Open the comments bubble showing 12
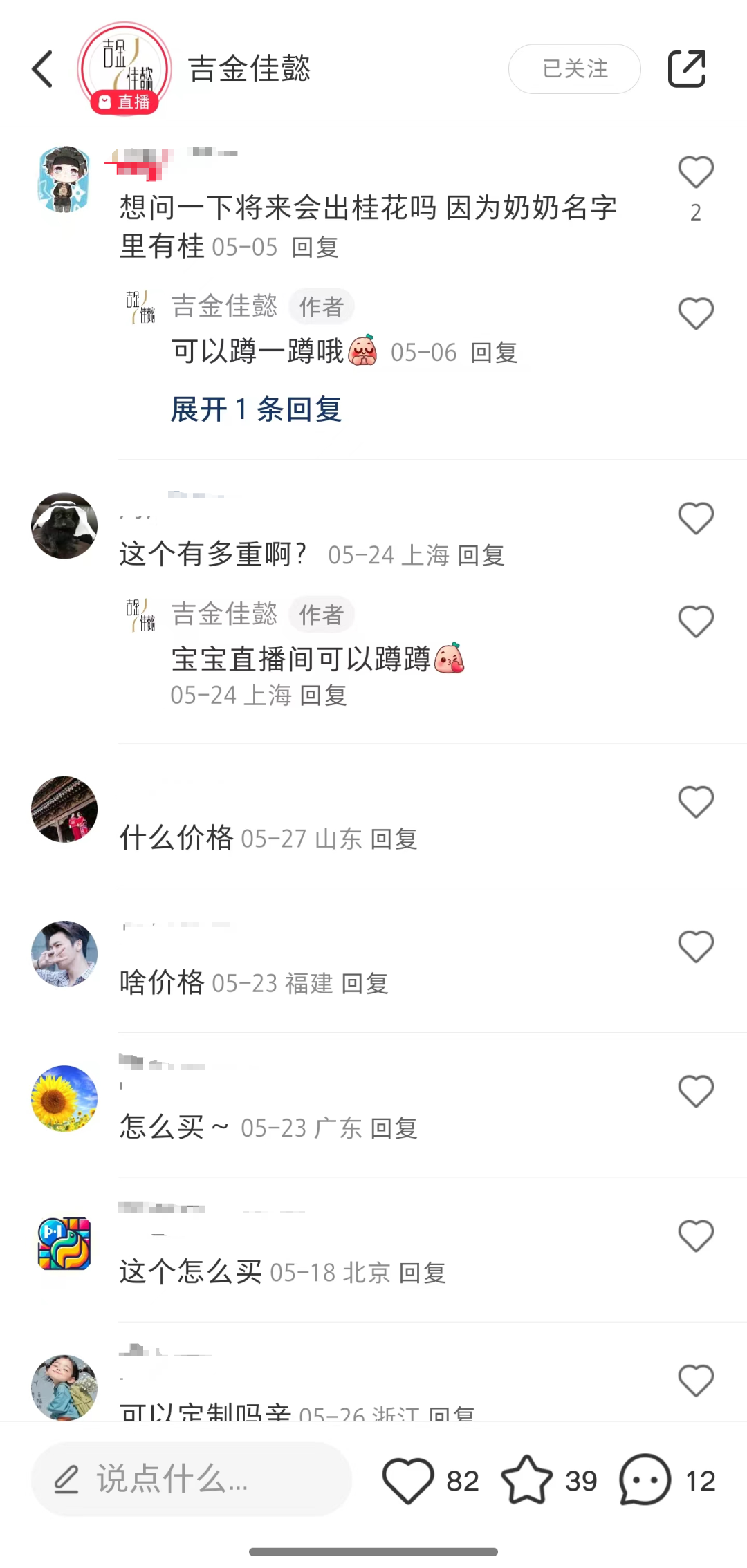The width and height of the screenshot is (747, 1568). (645, 1480)
